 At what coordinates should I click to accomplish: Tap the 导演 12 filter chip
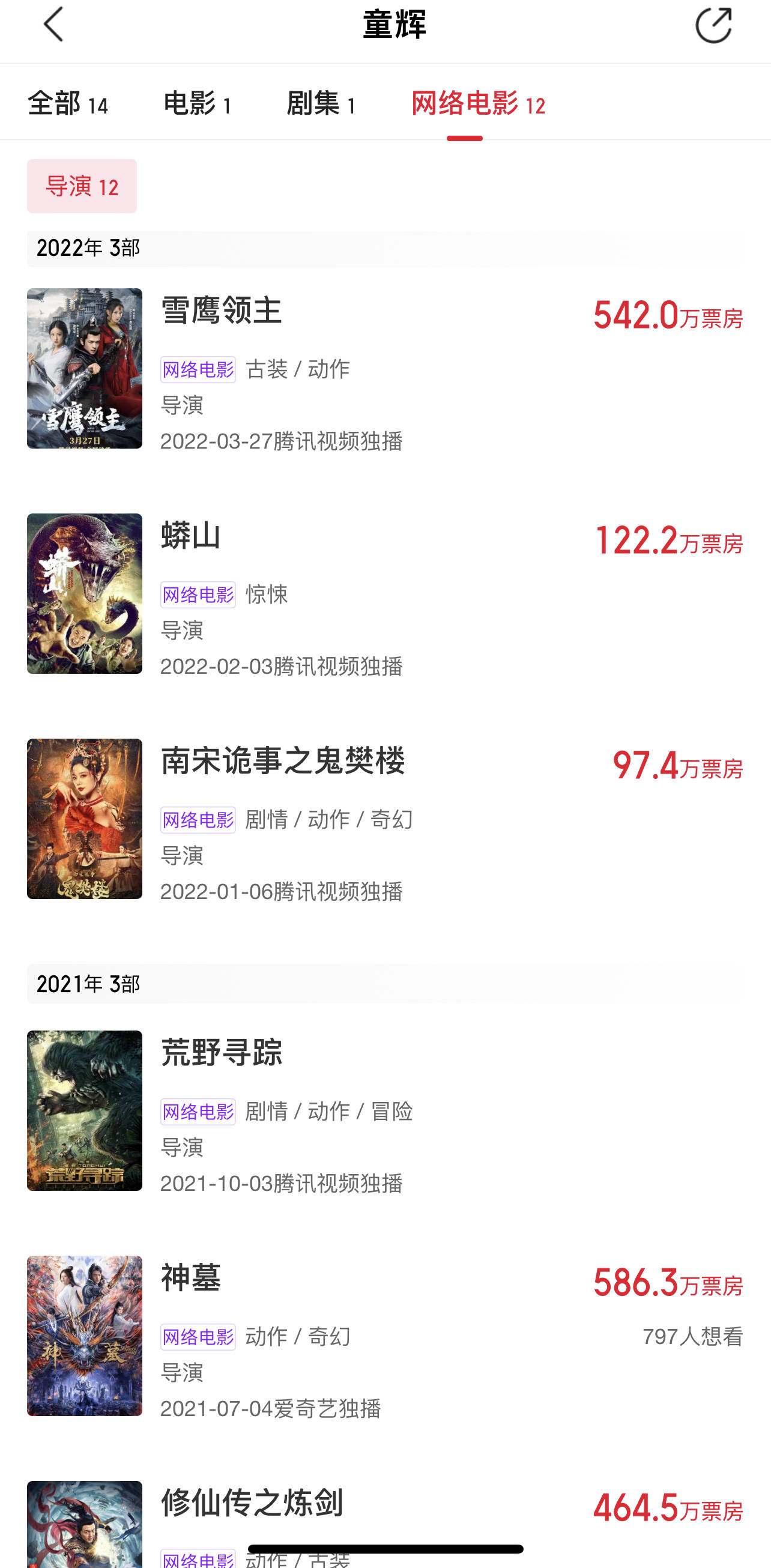(82, 186)
